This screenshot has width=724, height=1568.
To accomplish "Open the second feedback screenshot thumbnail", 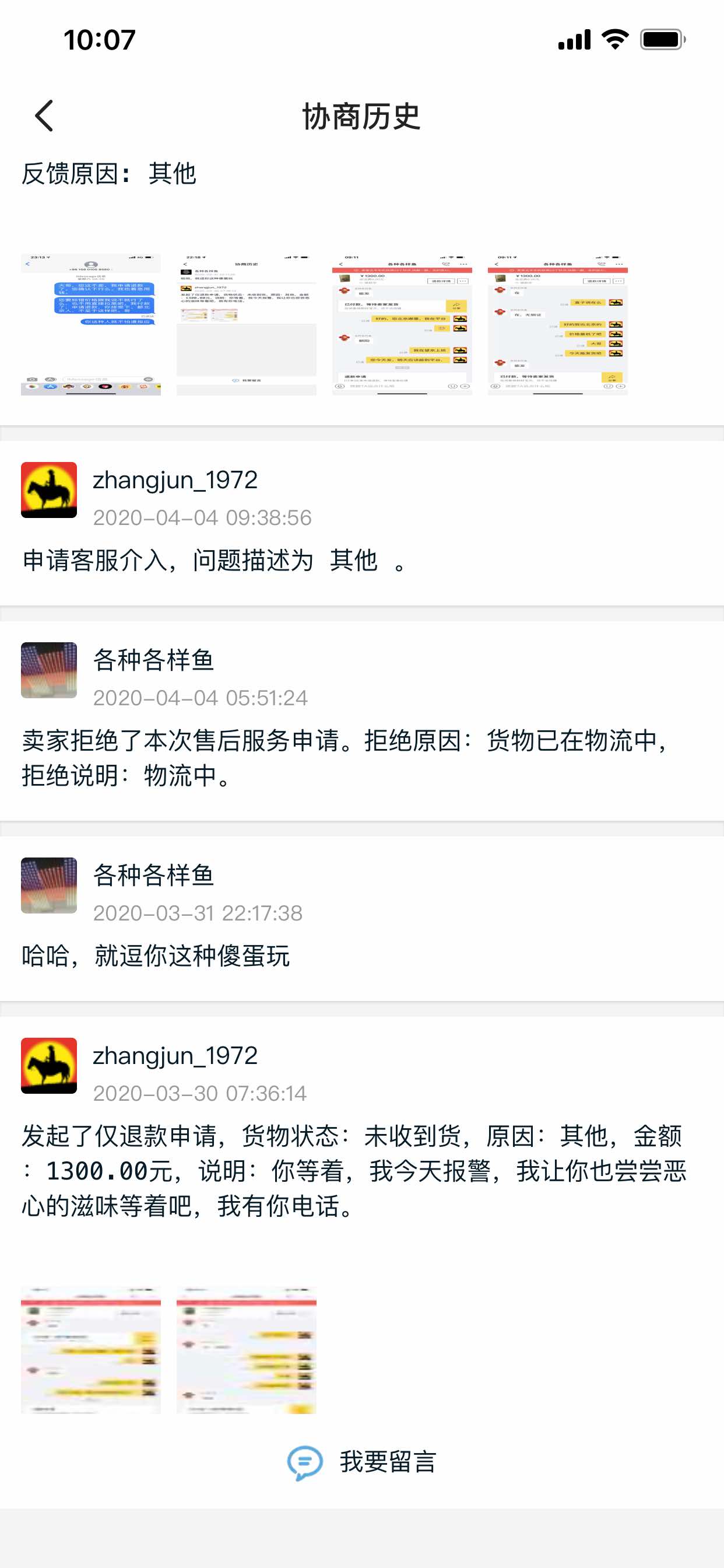I will (247, 325).
